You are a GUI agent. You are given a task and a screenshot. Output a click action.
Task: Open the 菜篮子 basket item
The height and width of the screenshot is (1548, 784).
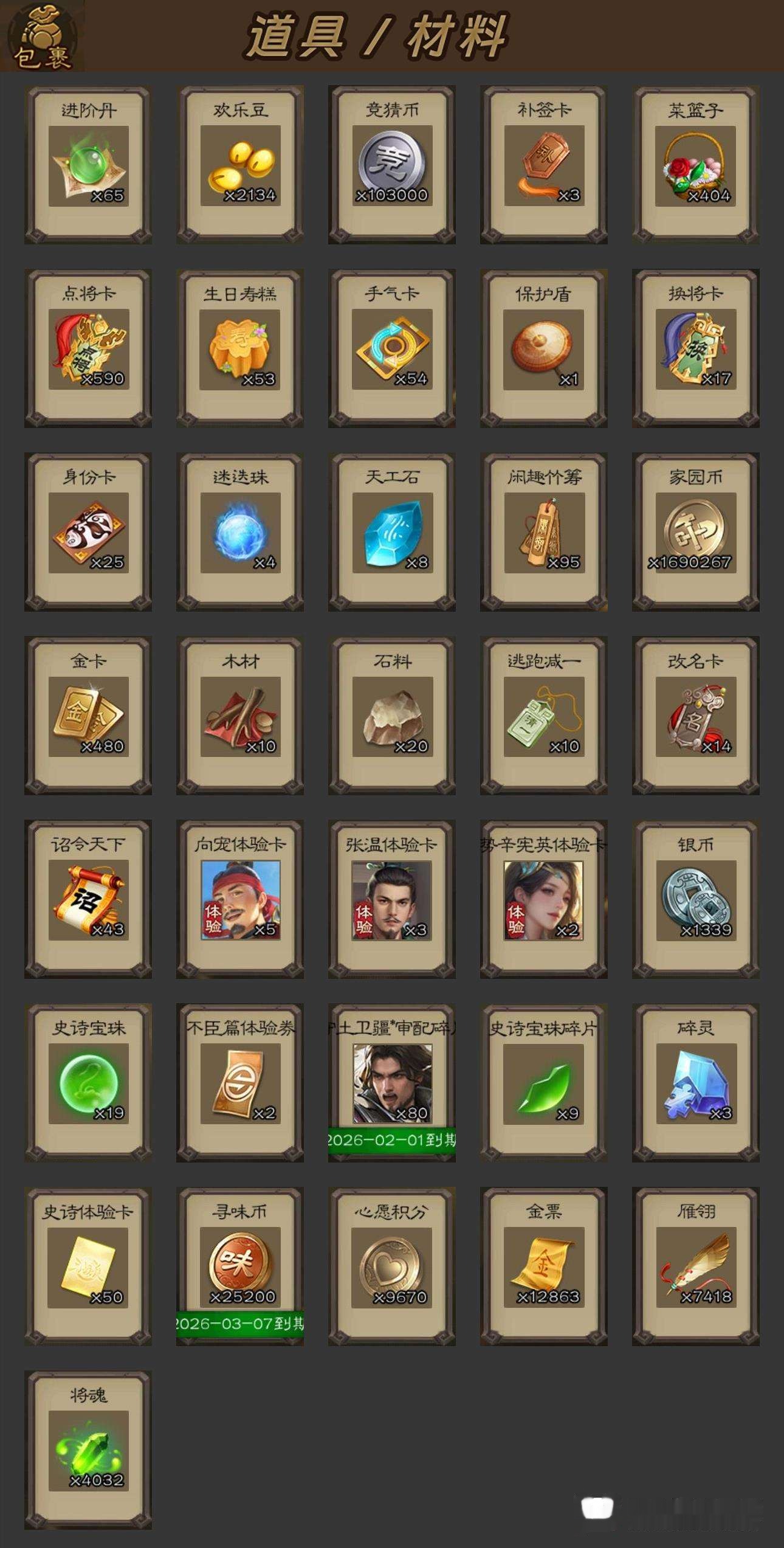696,165
